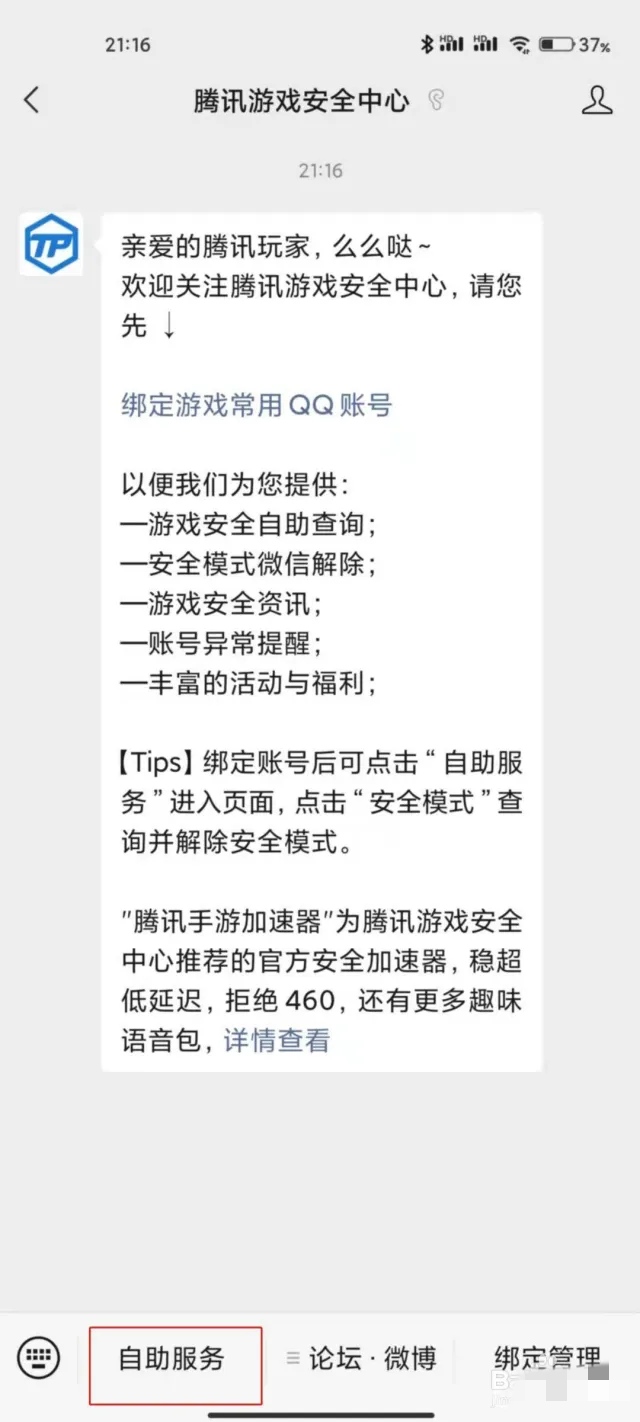Viewport: 640px width, 1422px height.
Task: Open the 绑定管理 menu
Action: pyautogui.click(x=547, y=1359)
